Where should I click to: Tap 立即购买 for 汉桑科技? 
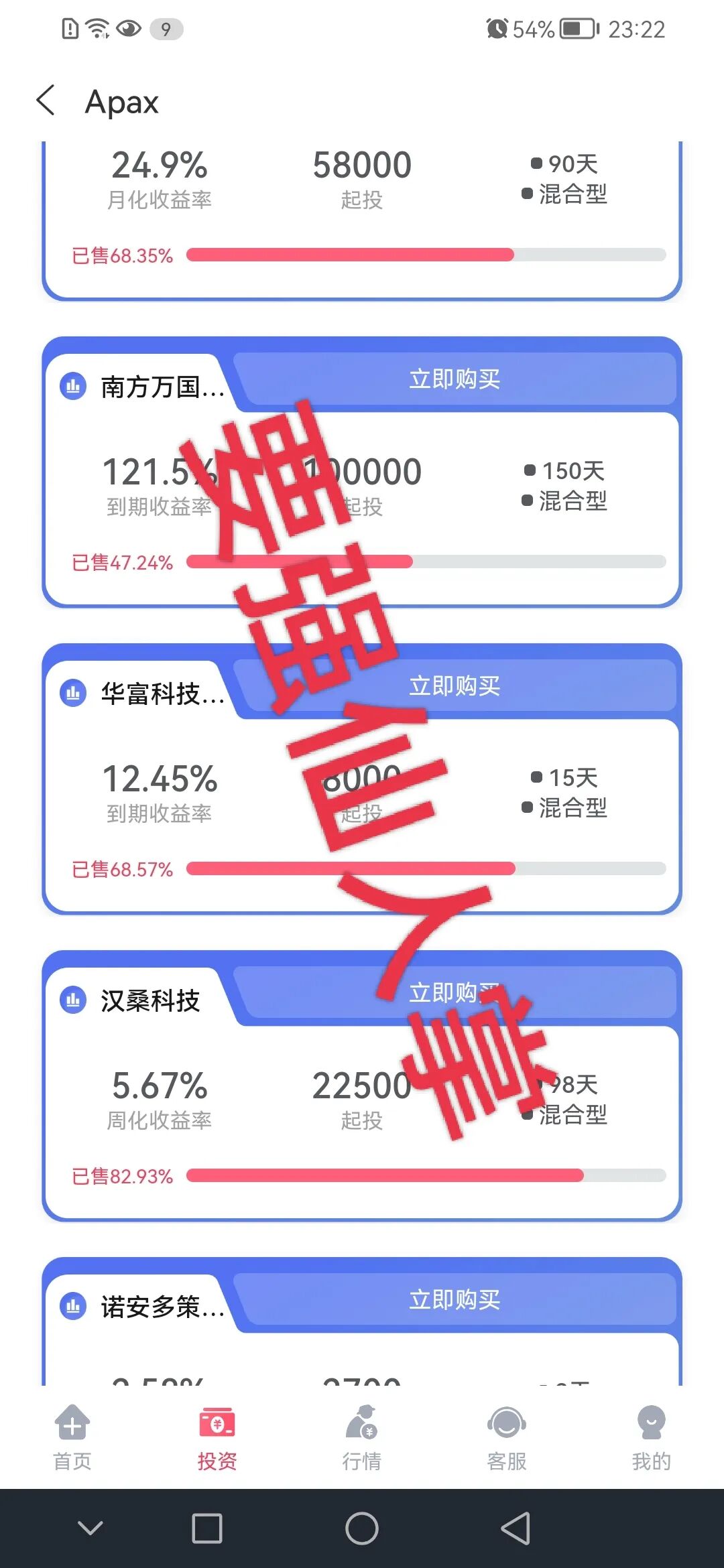tap(455, 993)
